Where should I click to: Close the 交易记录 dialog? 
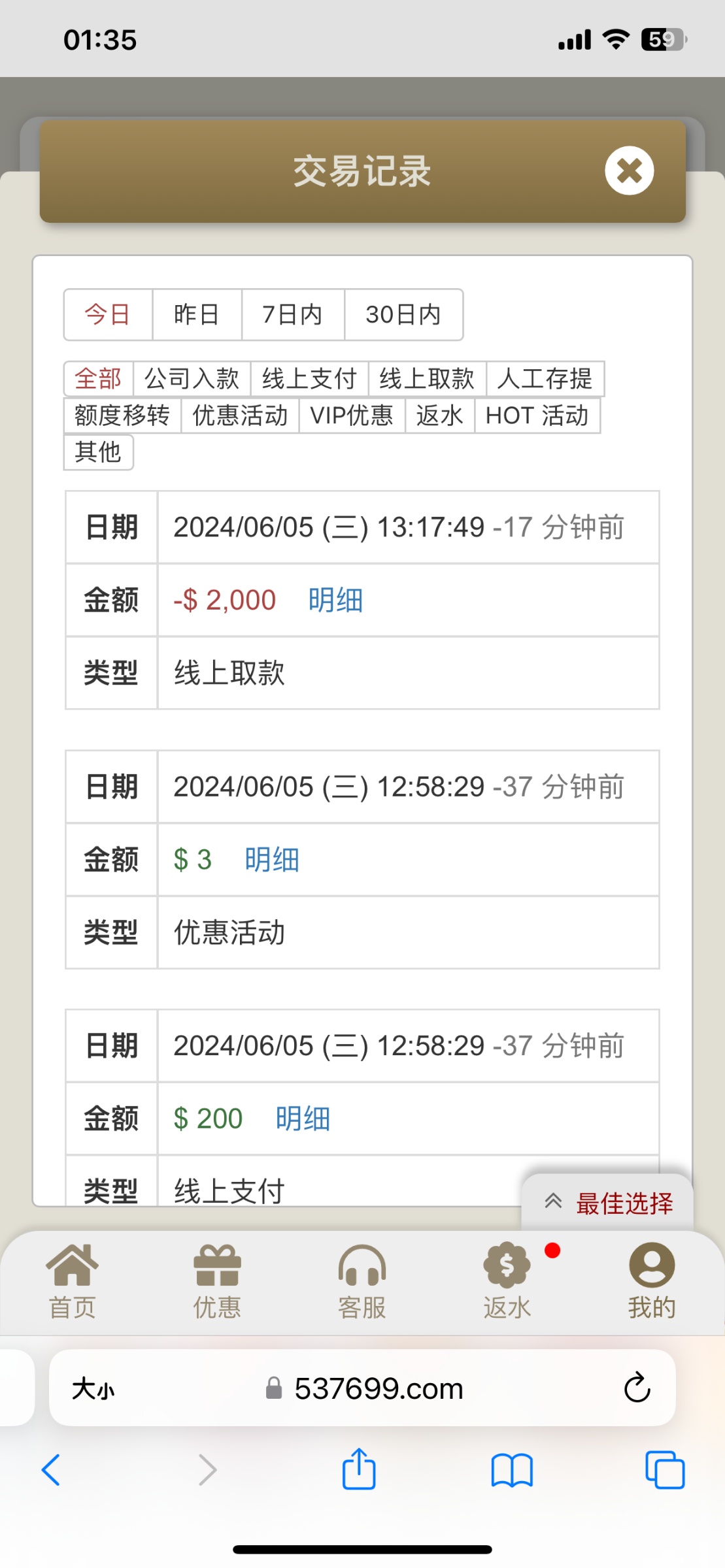pos(629,171)
